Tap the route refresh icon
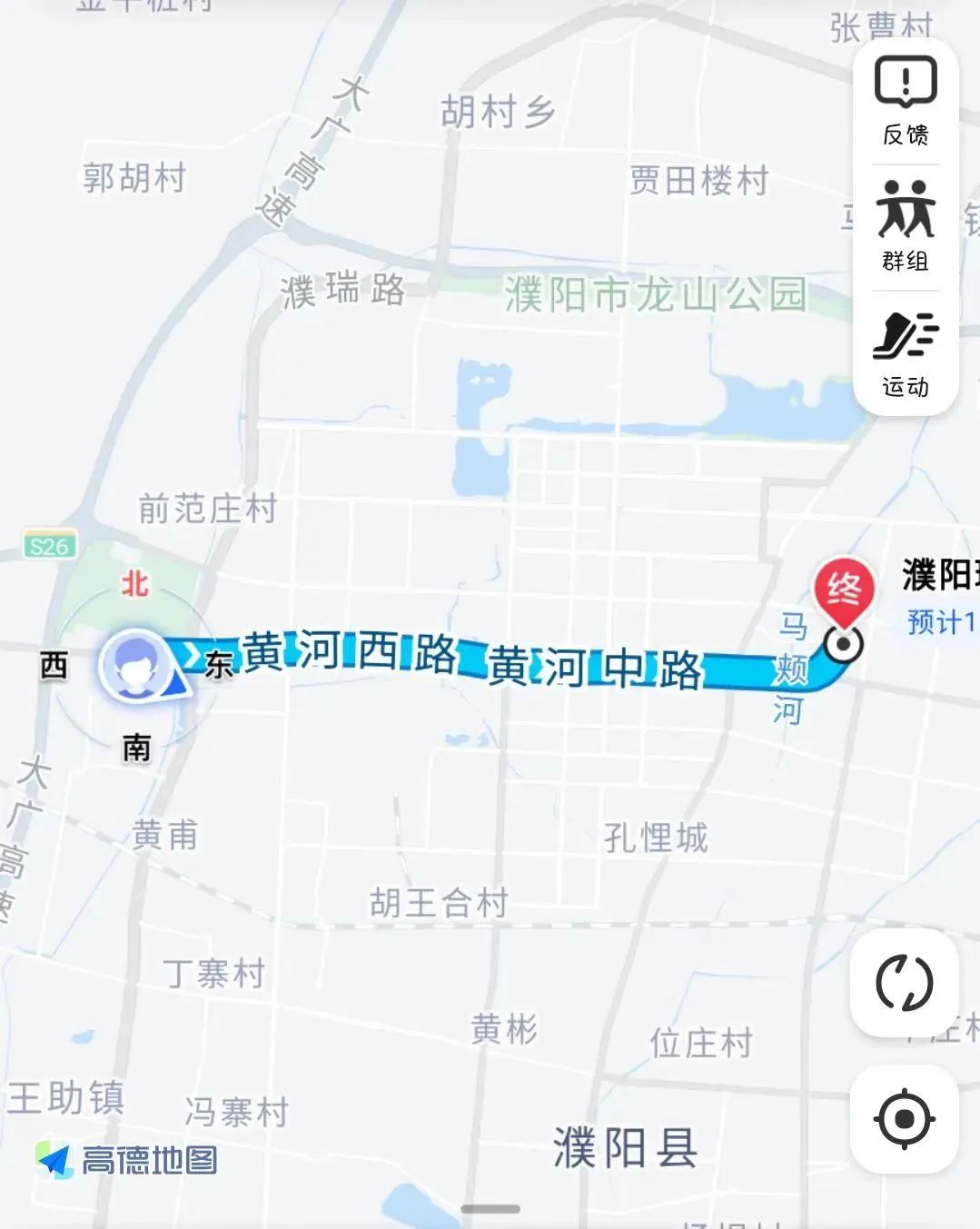Screen dimensions: 980x1229 tap(904, 983)
